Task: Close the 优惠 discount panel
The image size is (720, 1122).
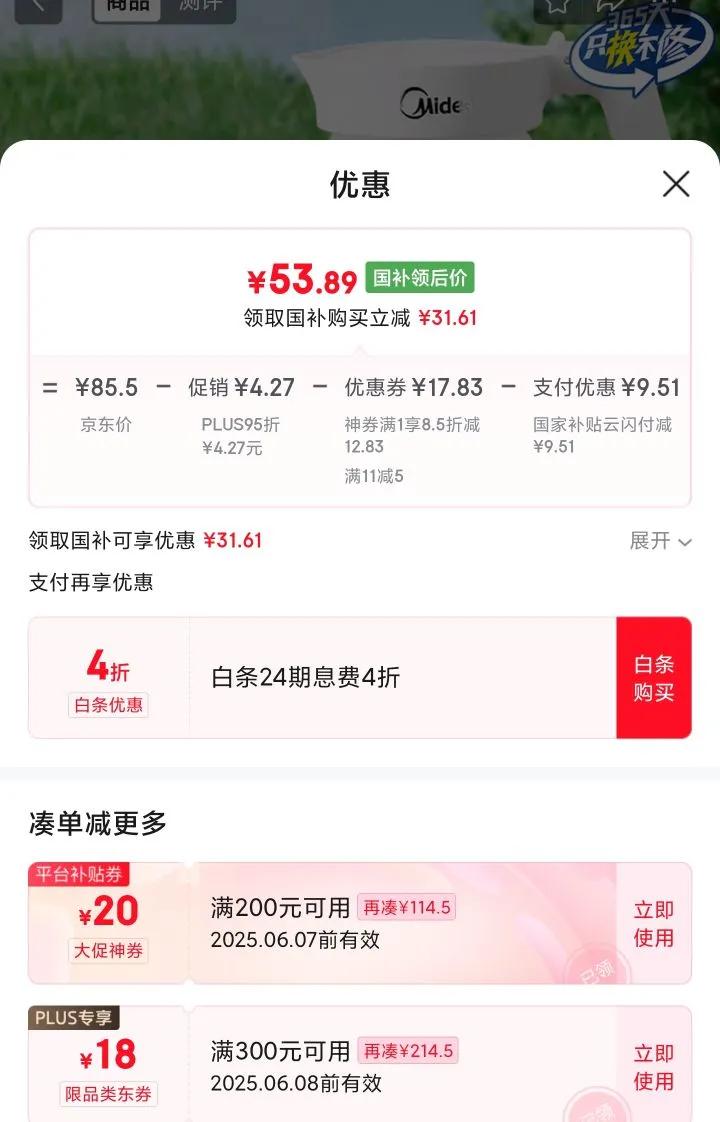Action: [676, 184]
